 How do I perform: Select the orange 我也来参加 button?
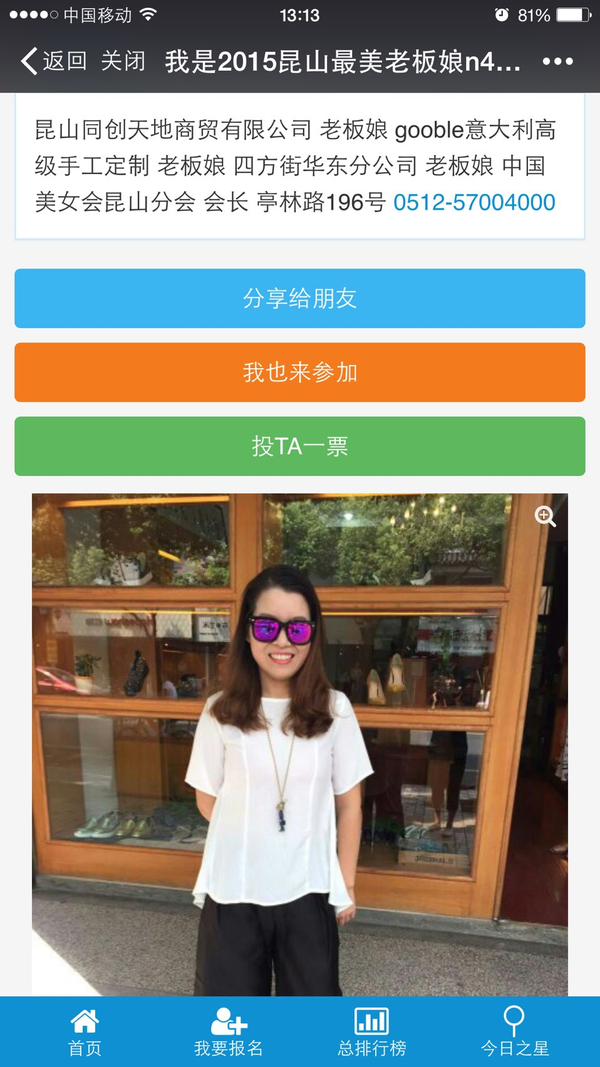300,372
